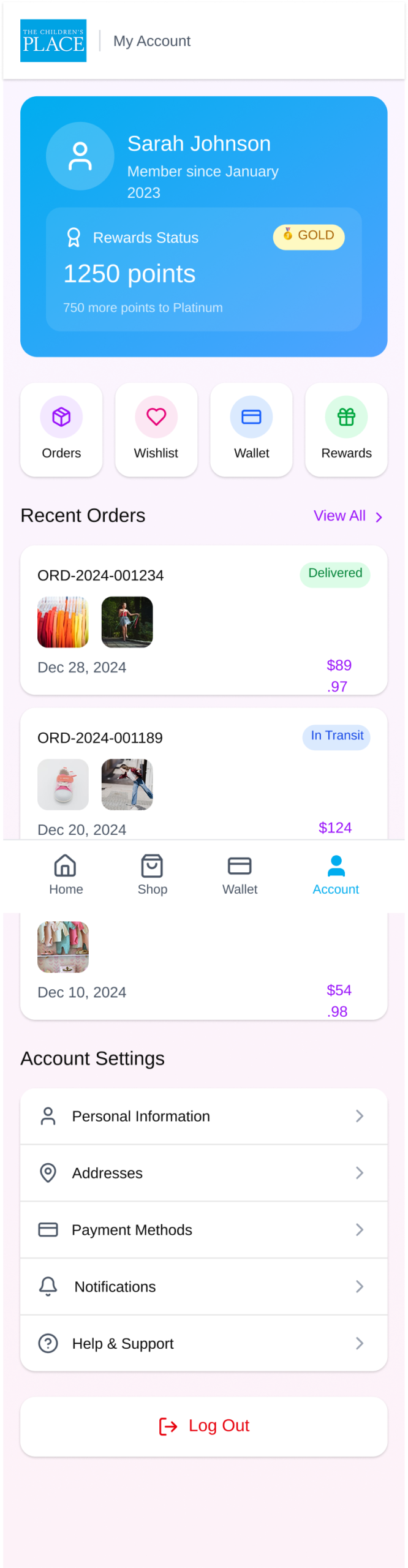Open the Addresses row
Screen dimensions: 408x1568
point(203,1173)
